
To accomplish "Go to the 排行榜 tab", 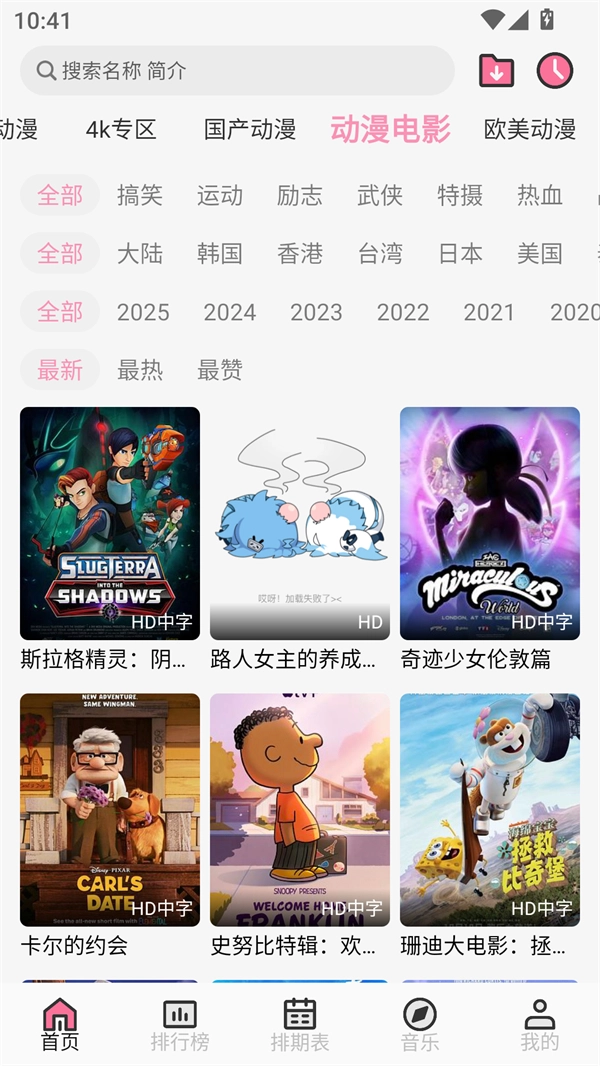I will pos(180,1025).
